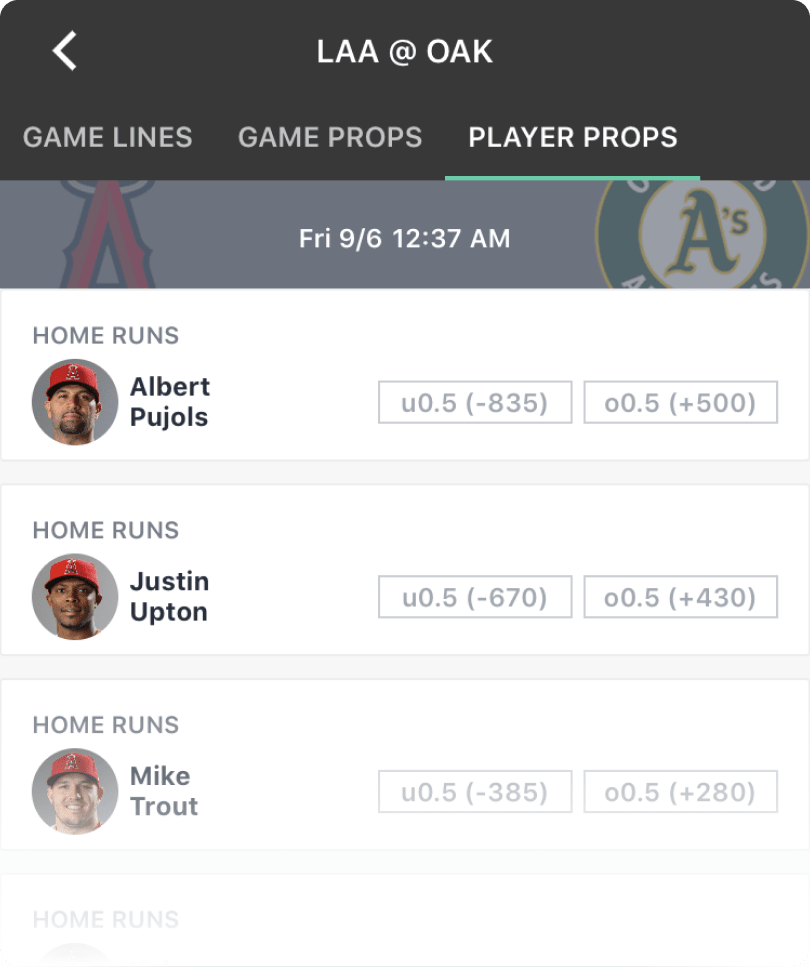Choose under 0.5 (-385) for Mike Trout

pyautogui.click(x=474, y=791)
